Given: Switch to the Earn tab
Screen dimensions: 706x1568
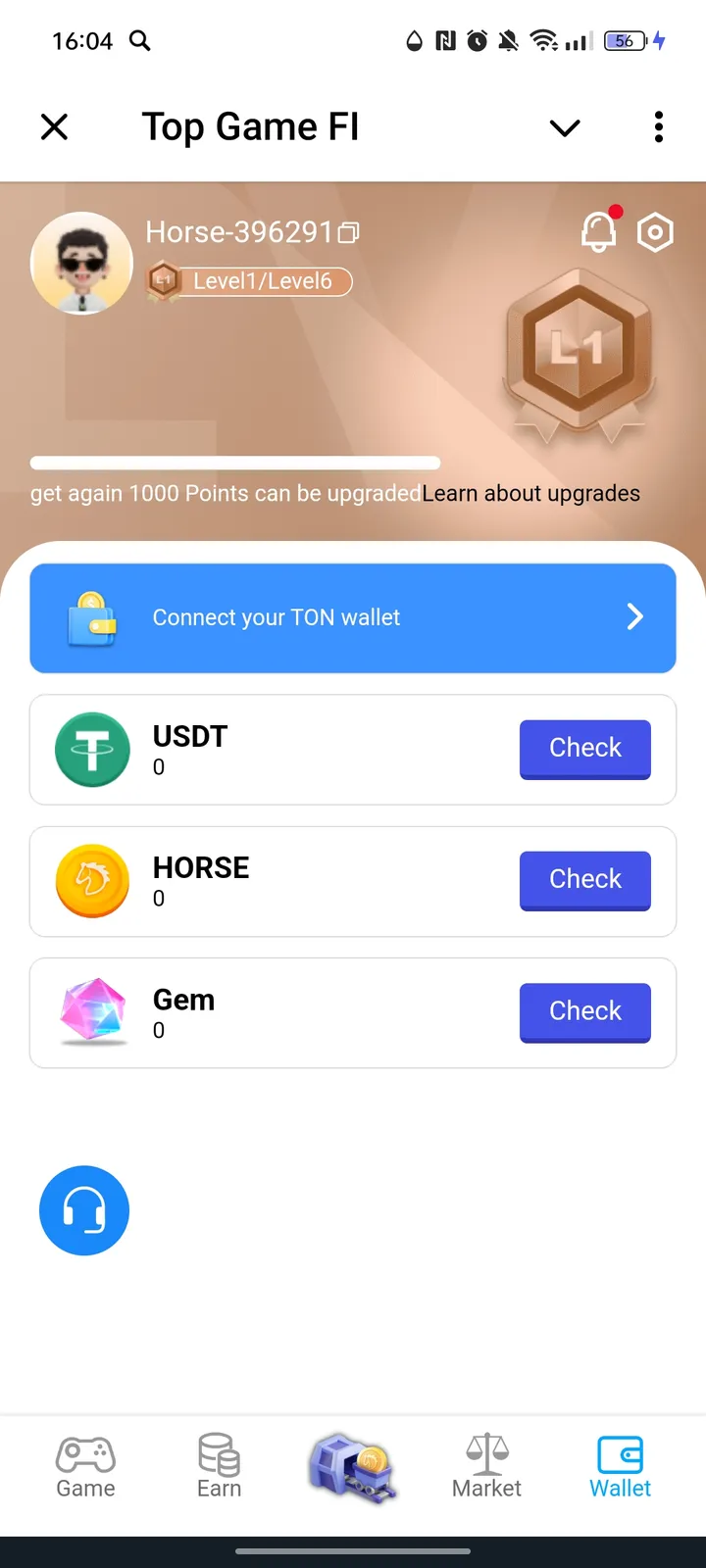Looking at the screenshot, I should pyautogui.click(x=219, y=1467).
